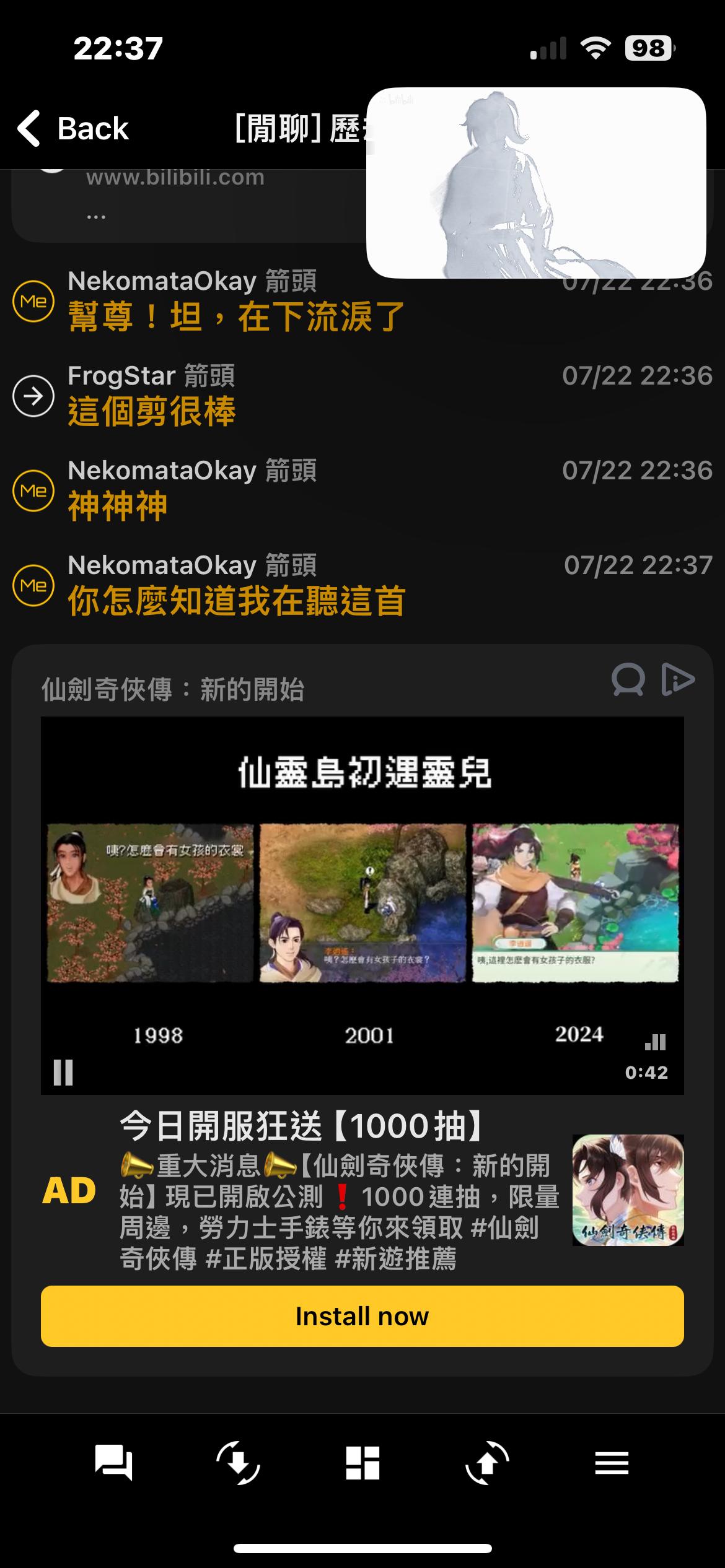Image resolution: width=725 pixels, height=1568 pixels.
Task: Tap the Install now button
Action: tap(362, 1316)
